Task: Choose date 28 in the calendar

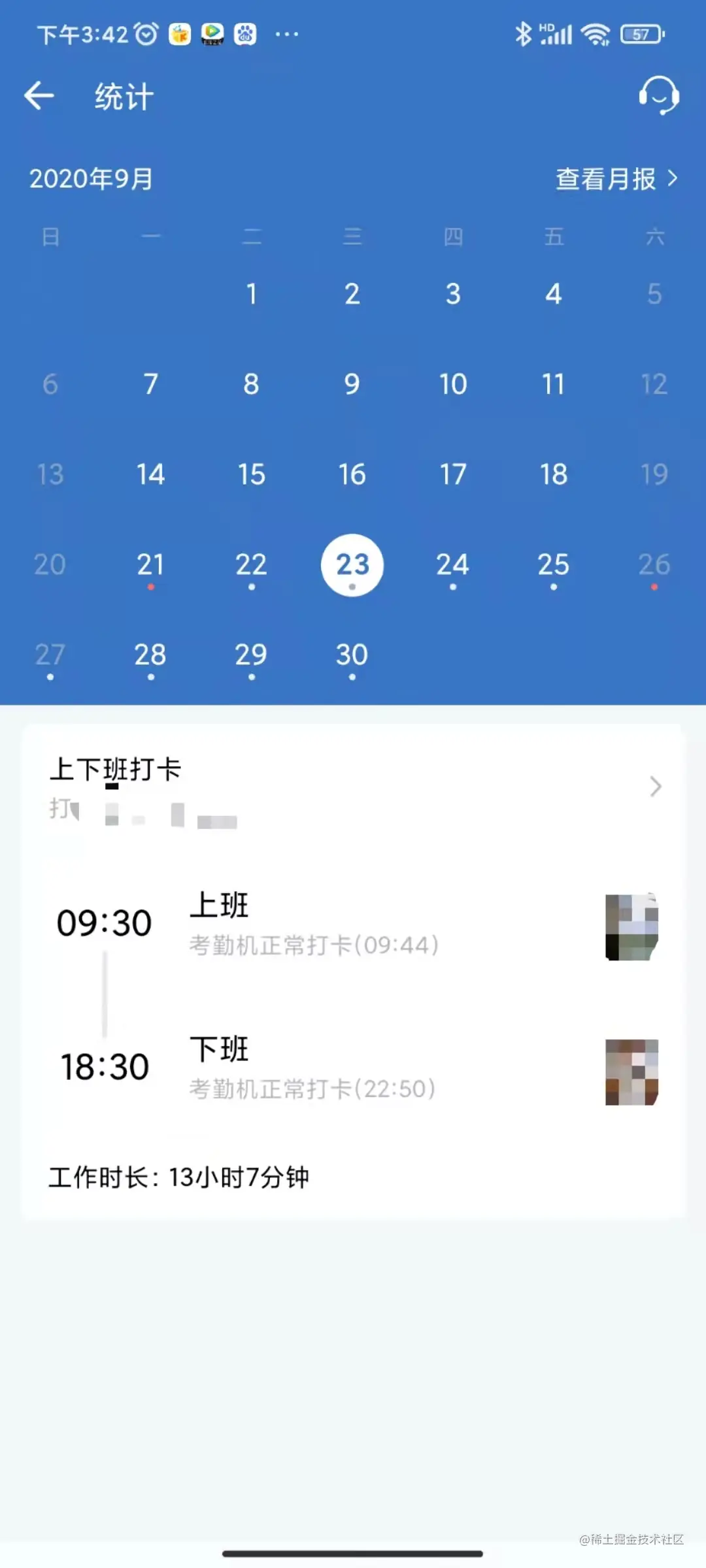Action: [150, 655]
